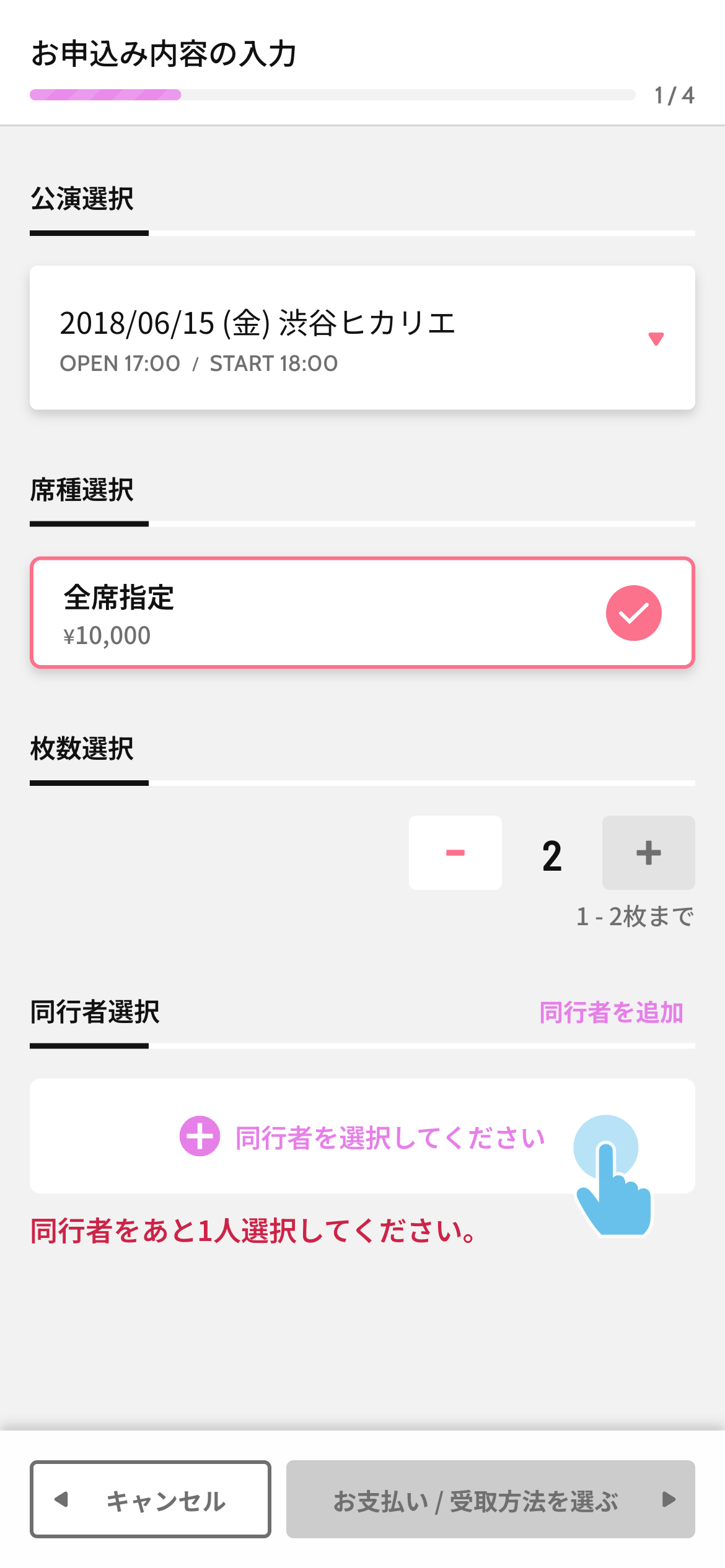The image size is (725, 1568).
Task: Cancel the application with キャンセル
Action: coord(151,1499)
